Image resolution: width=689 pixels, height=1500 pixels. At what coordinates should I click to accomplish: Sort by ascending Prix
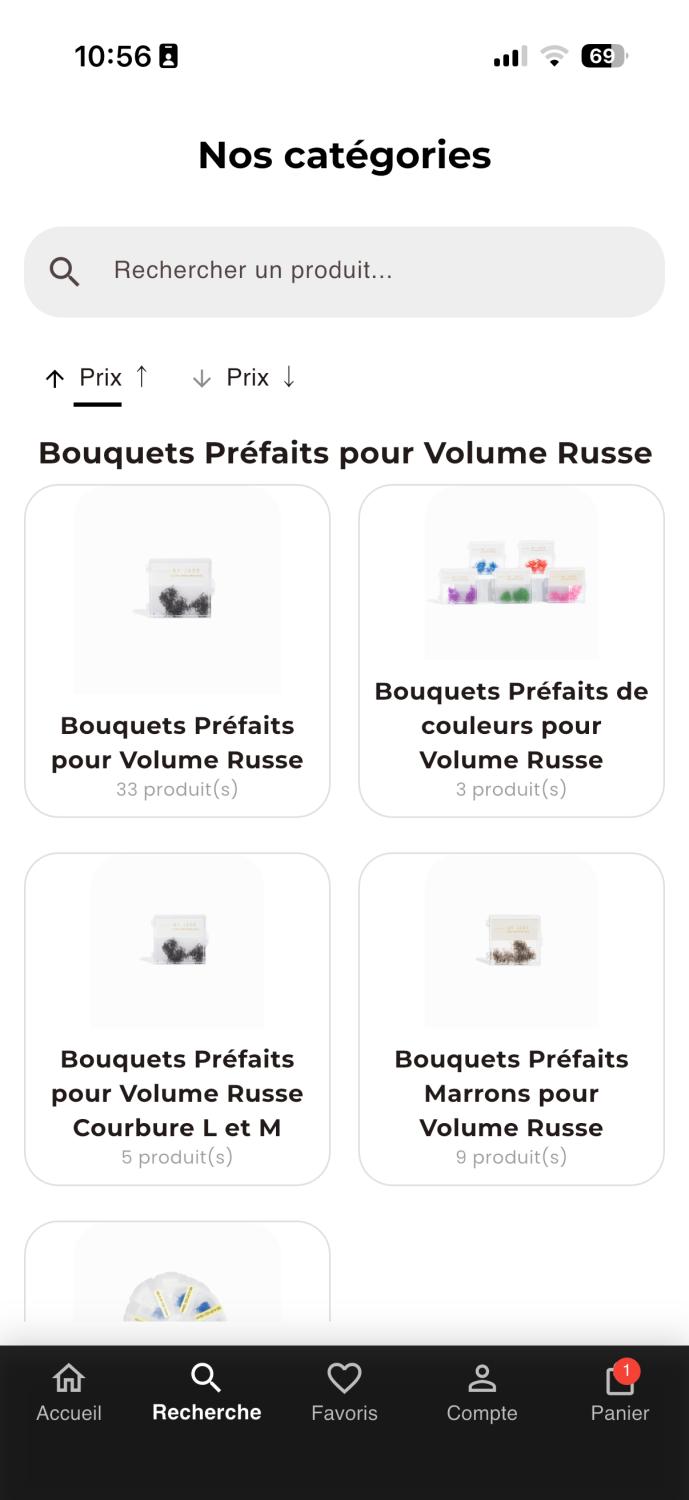pos(98,378)
